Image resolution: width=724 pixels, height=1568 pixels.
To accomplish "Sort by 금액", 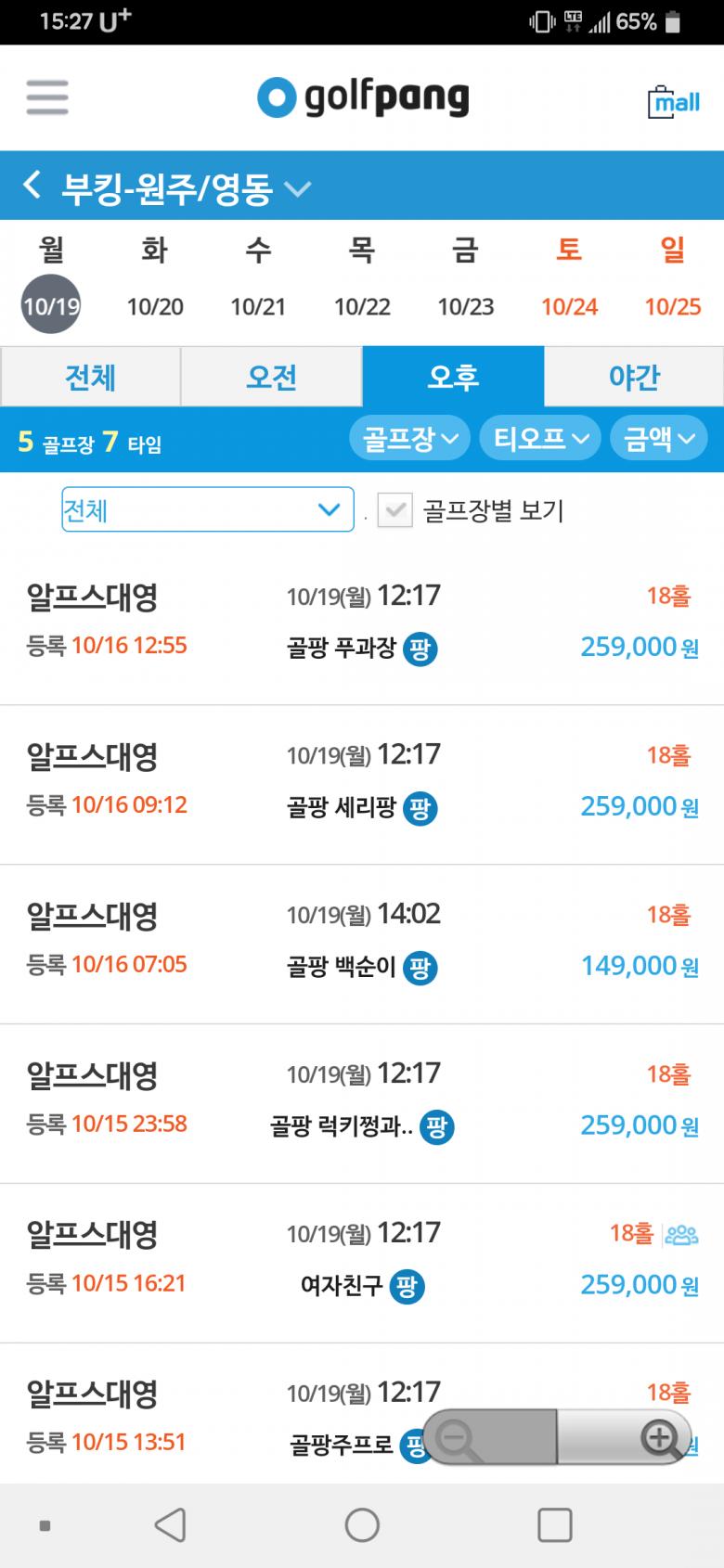I will pos(659,439).
